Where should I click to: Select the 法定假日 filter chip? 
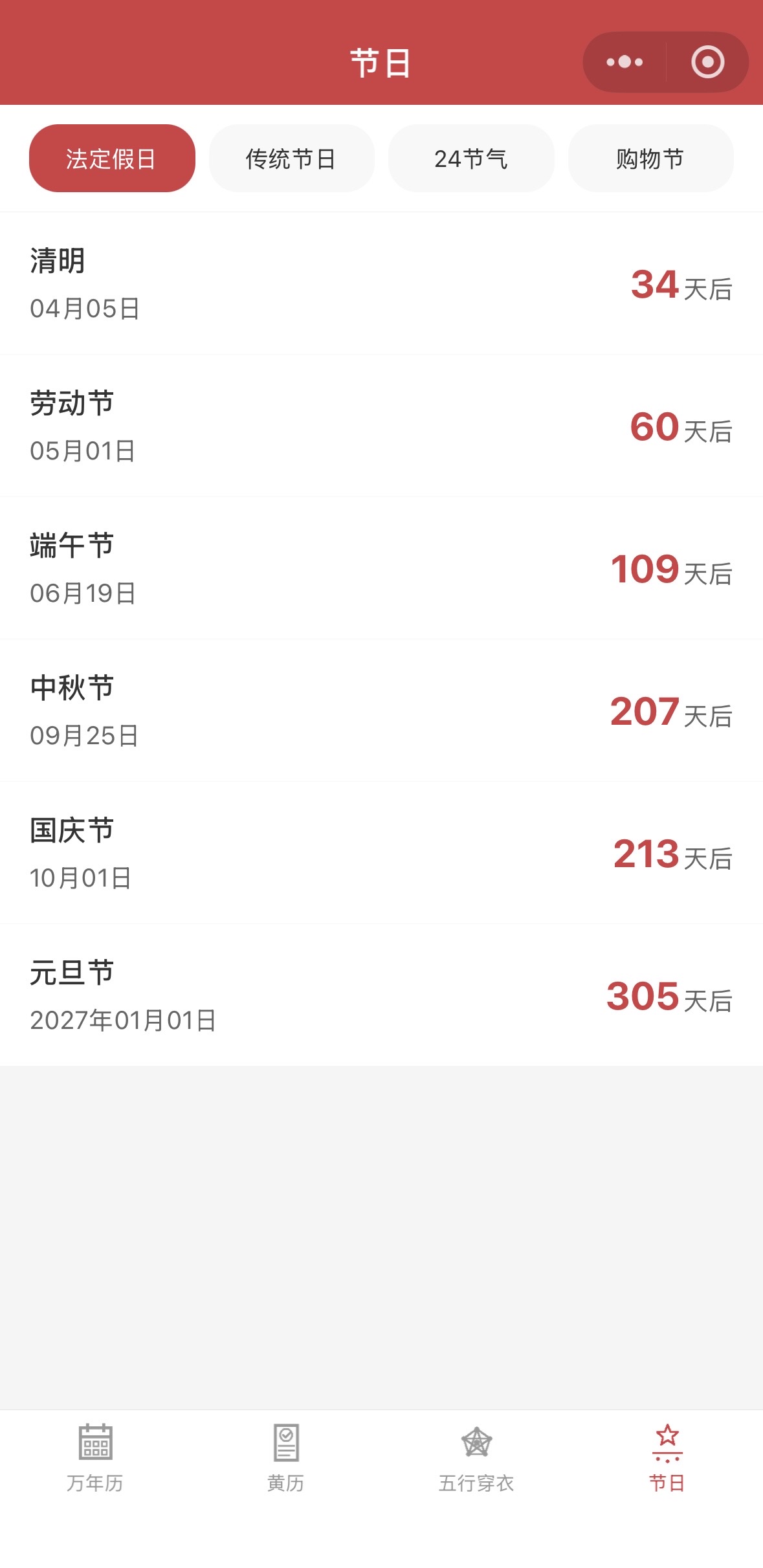point(112,159)
